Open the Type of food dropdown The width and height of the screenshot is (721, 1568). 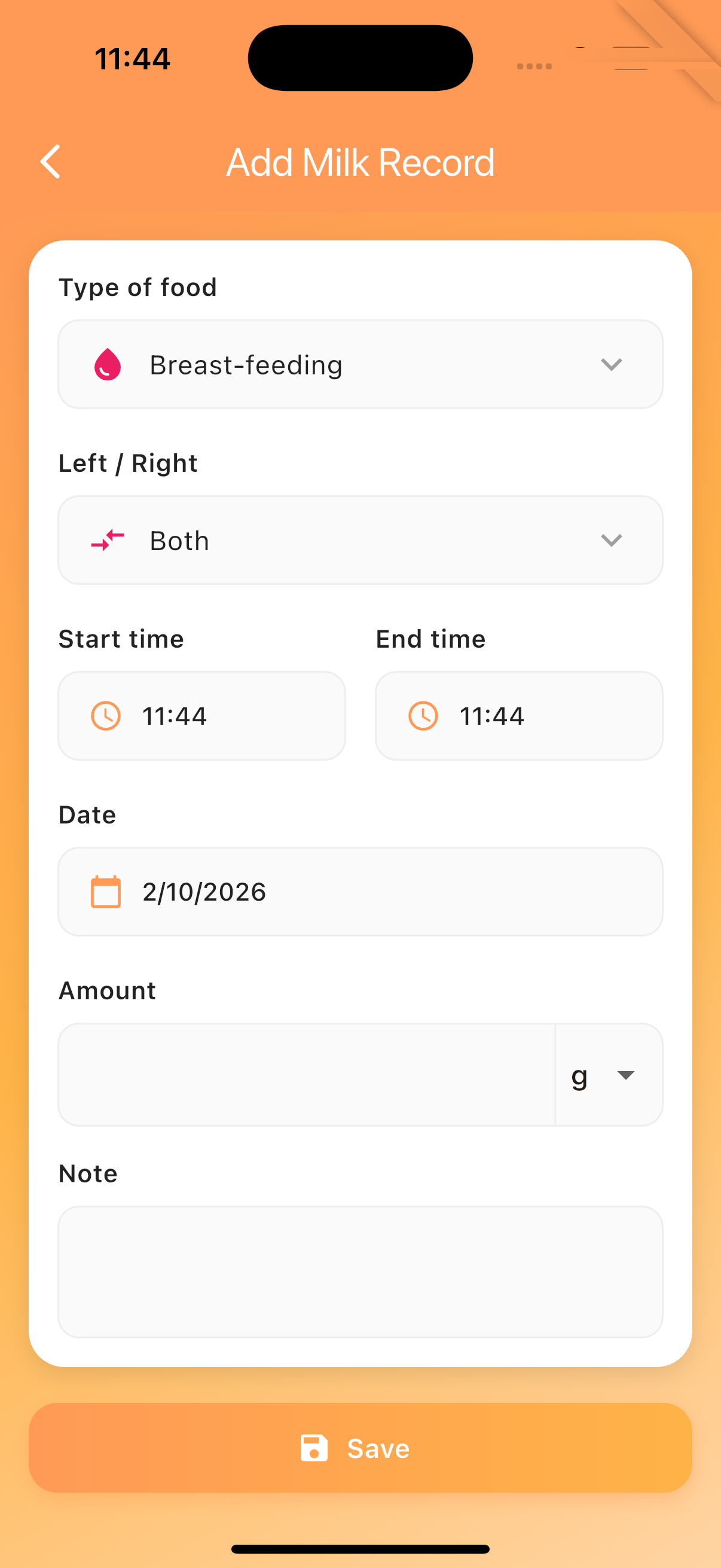pyautogui.click(x=360, y=364)
